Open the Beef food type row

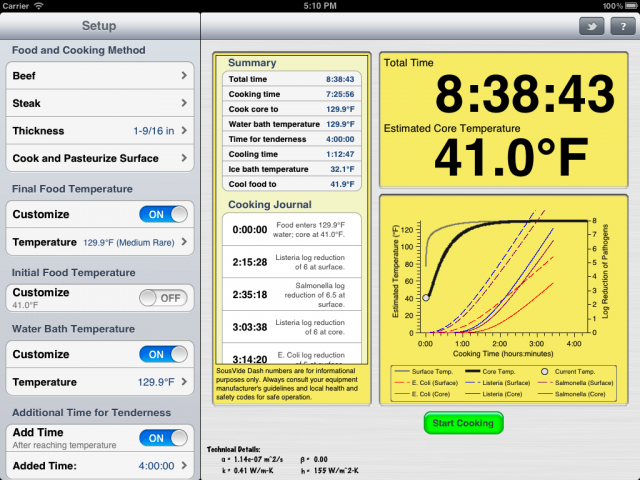pos(100,75)
